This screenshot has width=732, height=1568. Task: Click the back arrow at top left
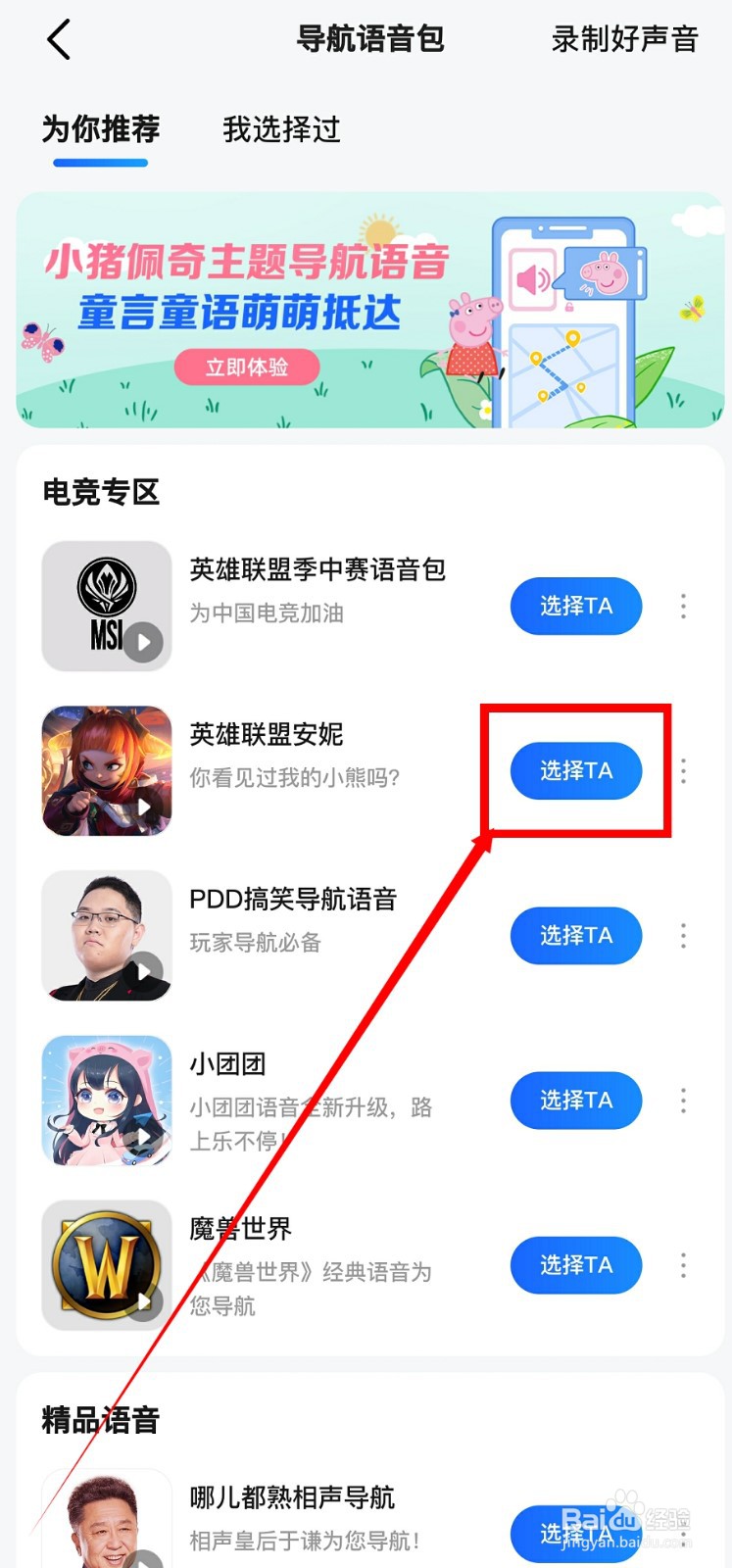(59, 39)
